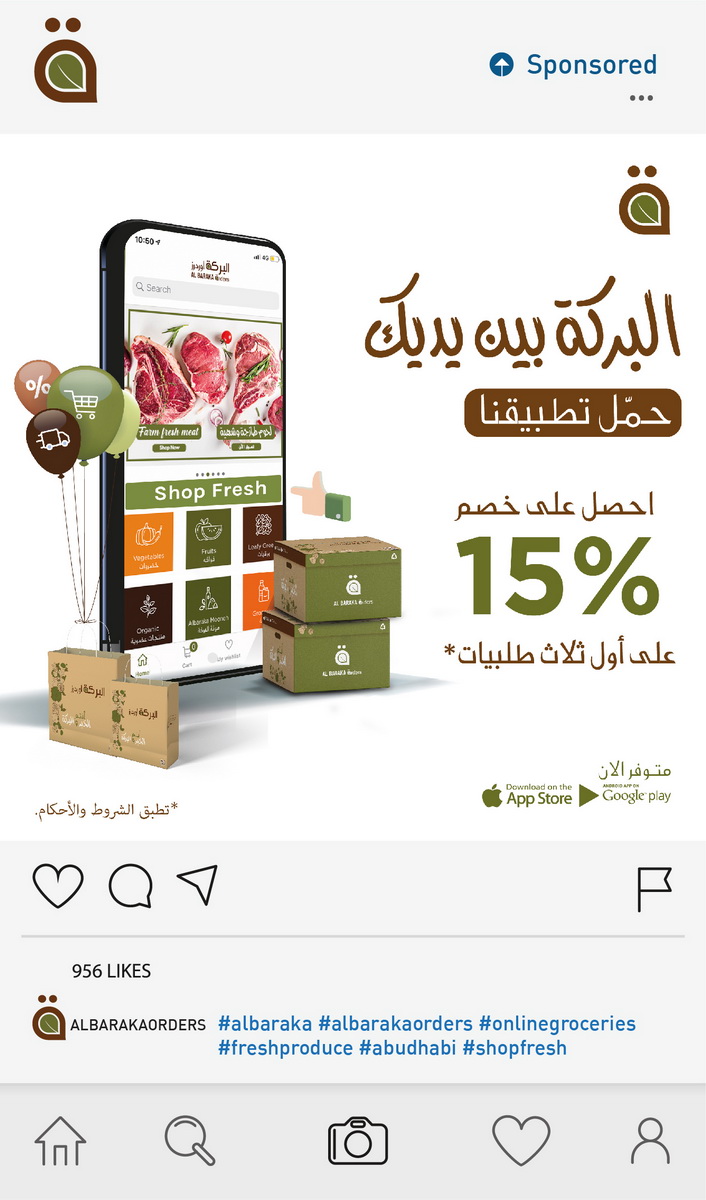Open the three-dot overflow menu
706x1200 pixels.
(x=641, y=98)
